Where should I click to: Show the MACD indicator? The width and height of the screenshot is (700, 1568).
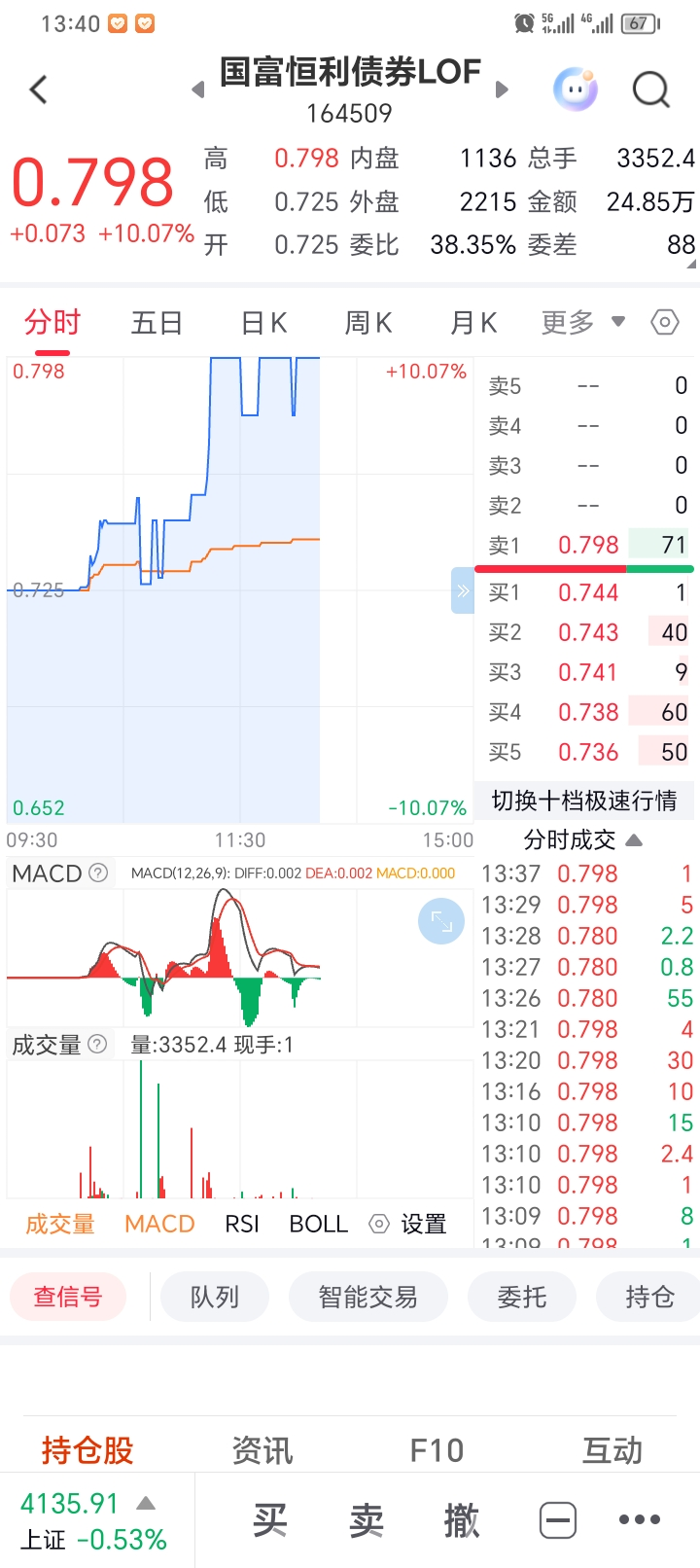[x=159, y=1224]
